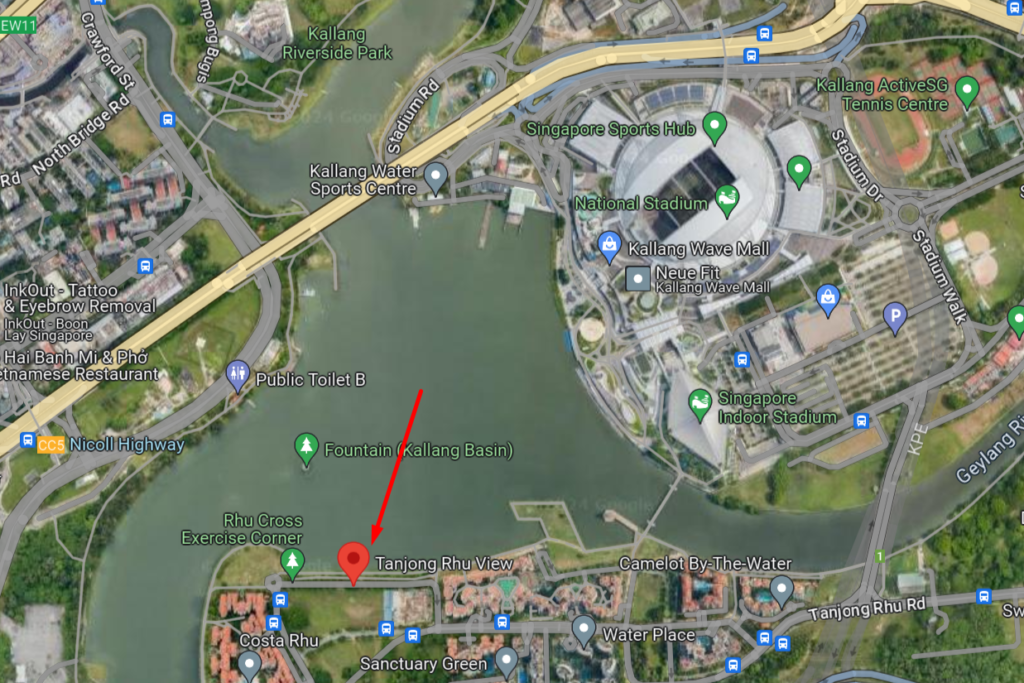The height and width of the screenshot is (683, 1024).
Task: Open the Singapore Indoor Stadium marker
Action: click(701, 405)
